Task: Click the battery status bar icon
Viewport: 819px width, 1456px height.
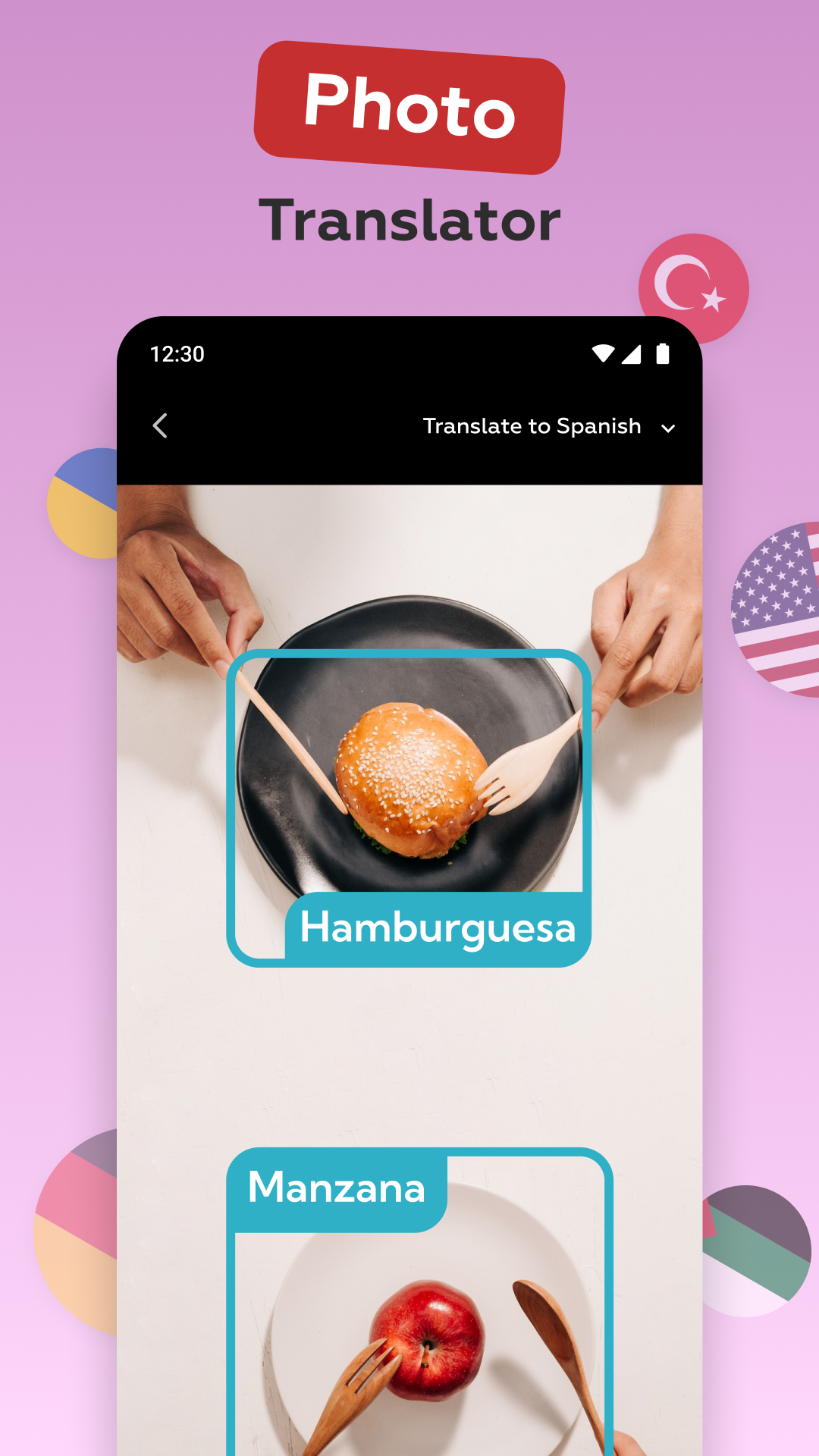Action: pos(663,353)
